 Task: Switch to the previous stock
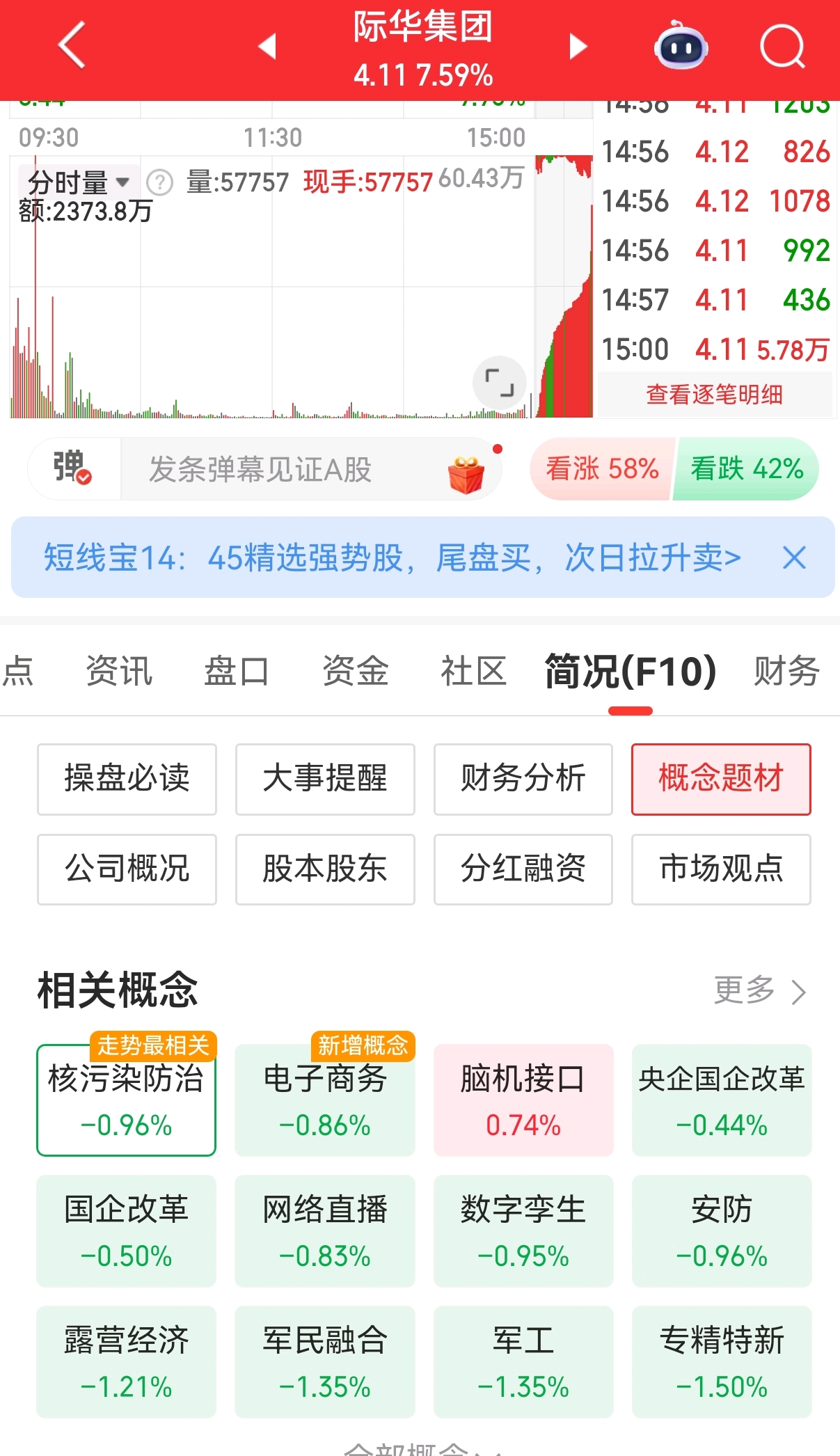(x=267, y=47)
